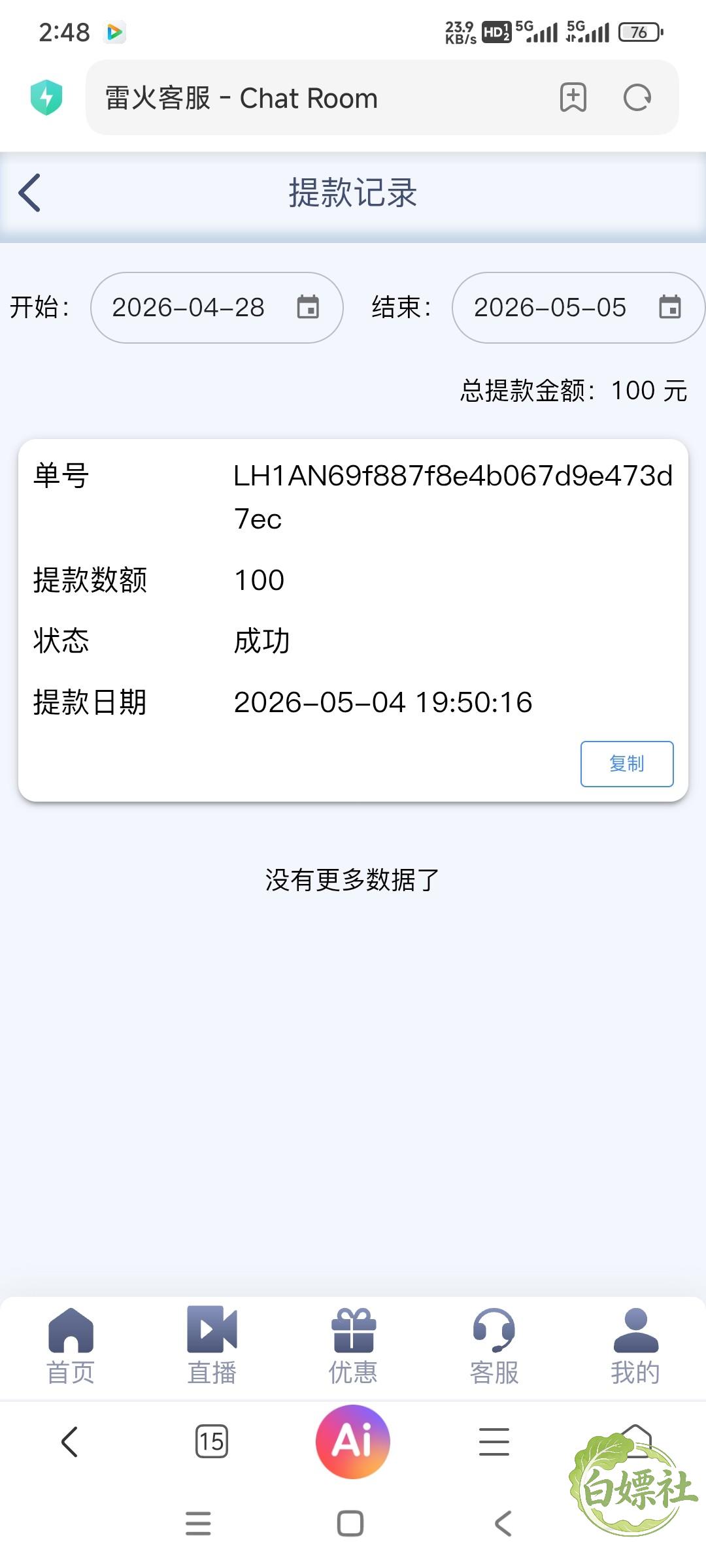This screenshot has height=1568, width=706.
Task: Go back using the browser toolbar arrow
Action: [x=69, y=1441]
